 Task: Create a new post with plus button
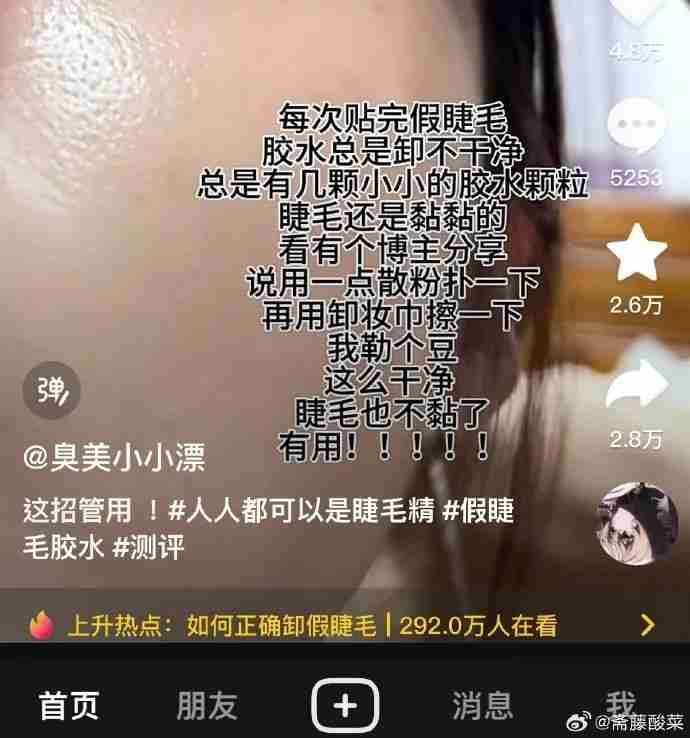345,705
